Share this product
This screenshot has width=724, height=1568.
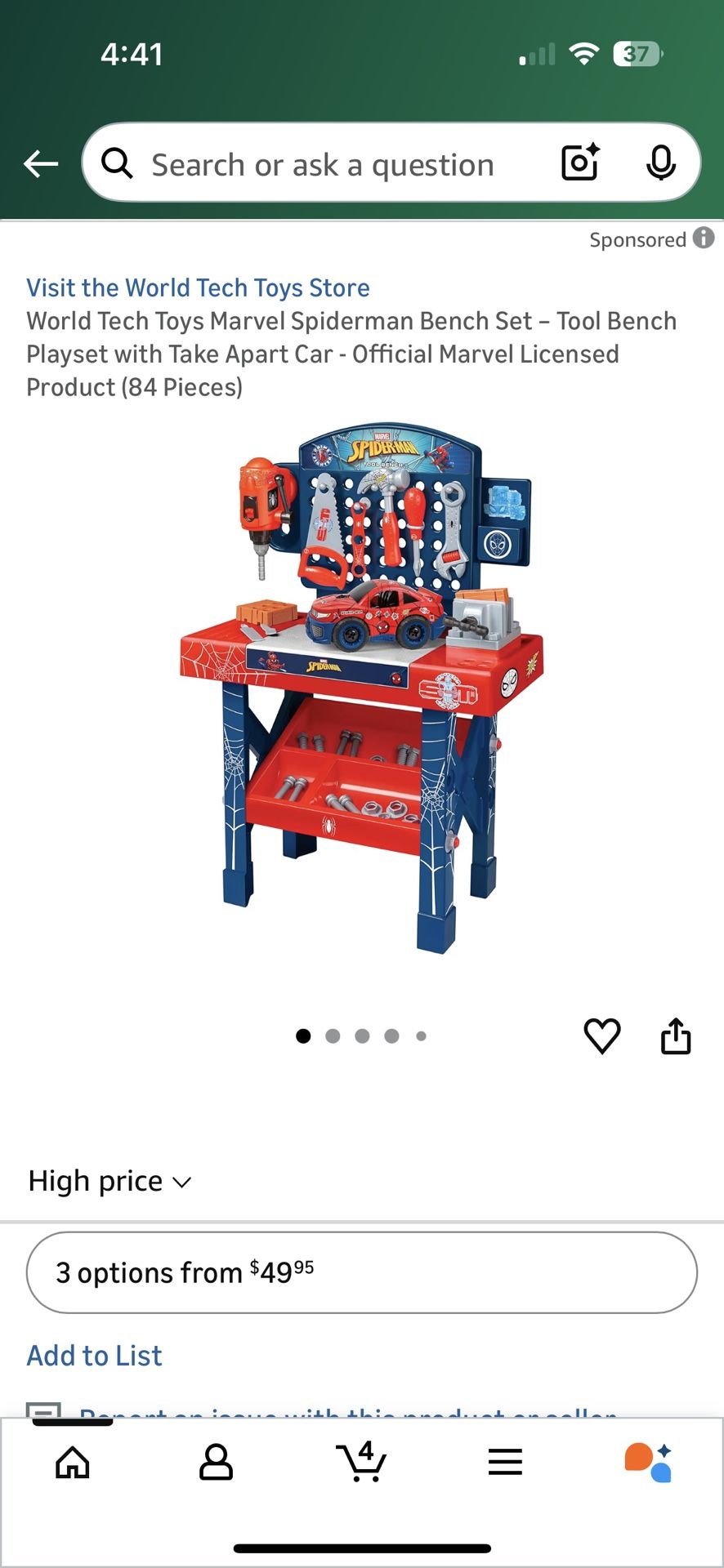pos(676,1036)
